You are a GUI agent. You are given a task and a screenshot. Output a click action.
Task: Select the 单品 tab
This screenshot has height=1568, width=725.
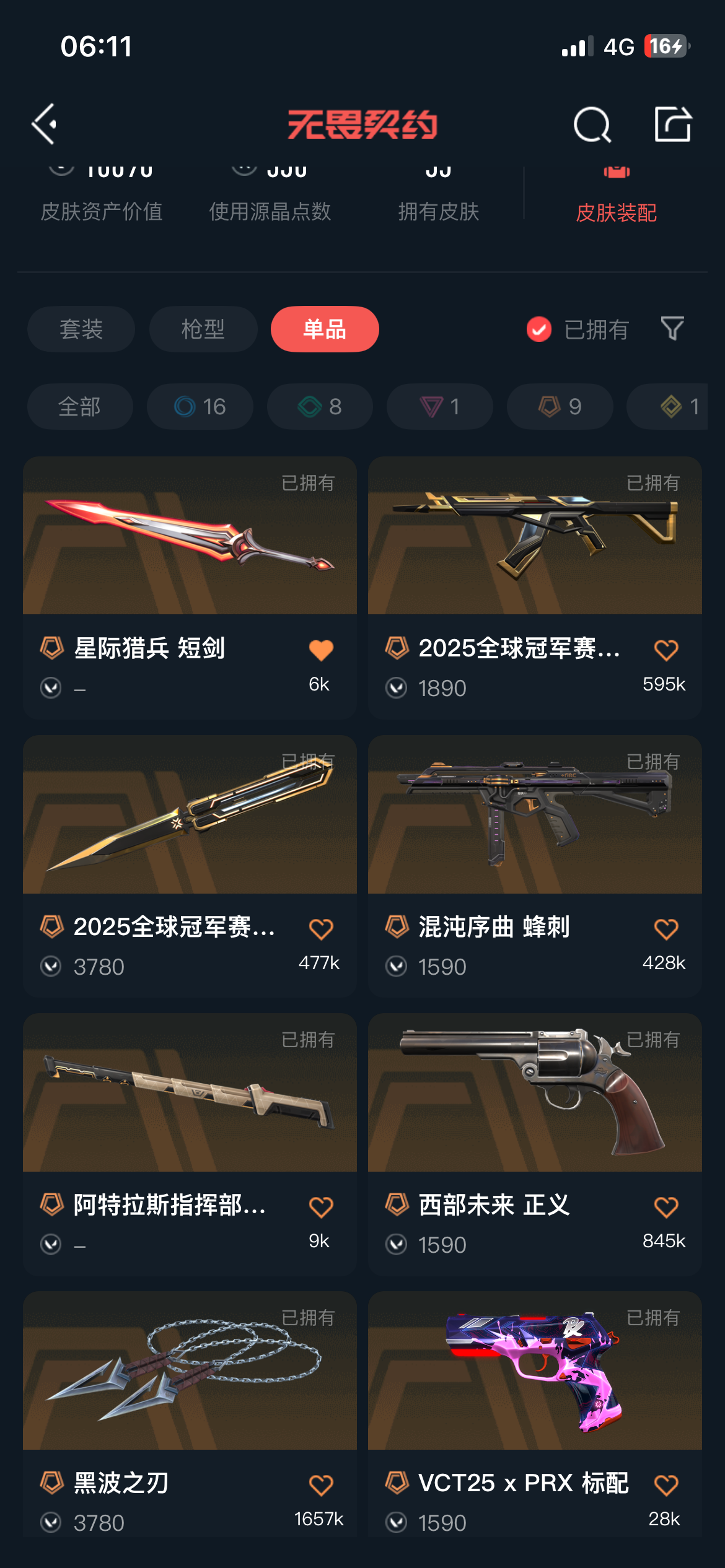(325, 329)
